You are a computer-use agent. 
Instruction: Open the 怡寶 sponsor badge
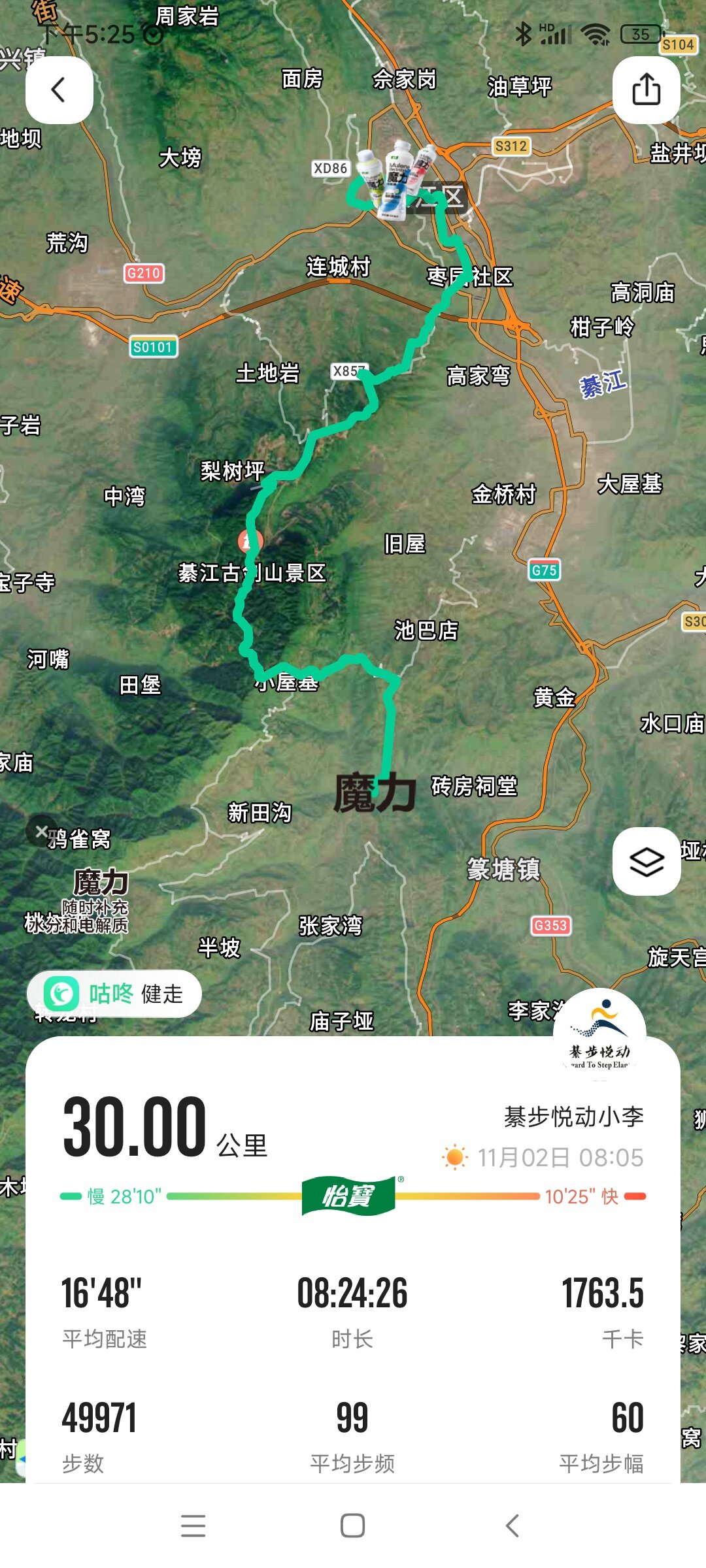[x=349, y=1196]
